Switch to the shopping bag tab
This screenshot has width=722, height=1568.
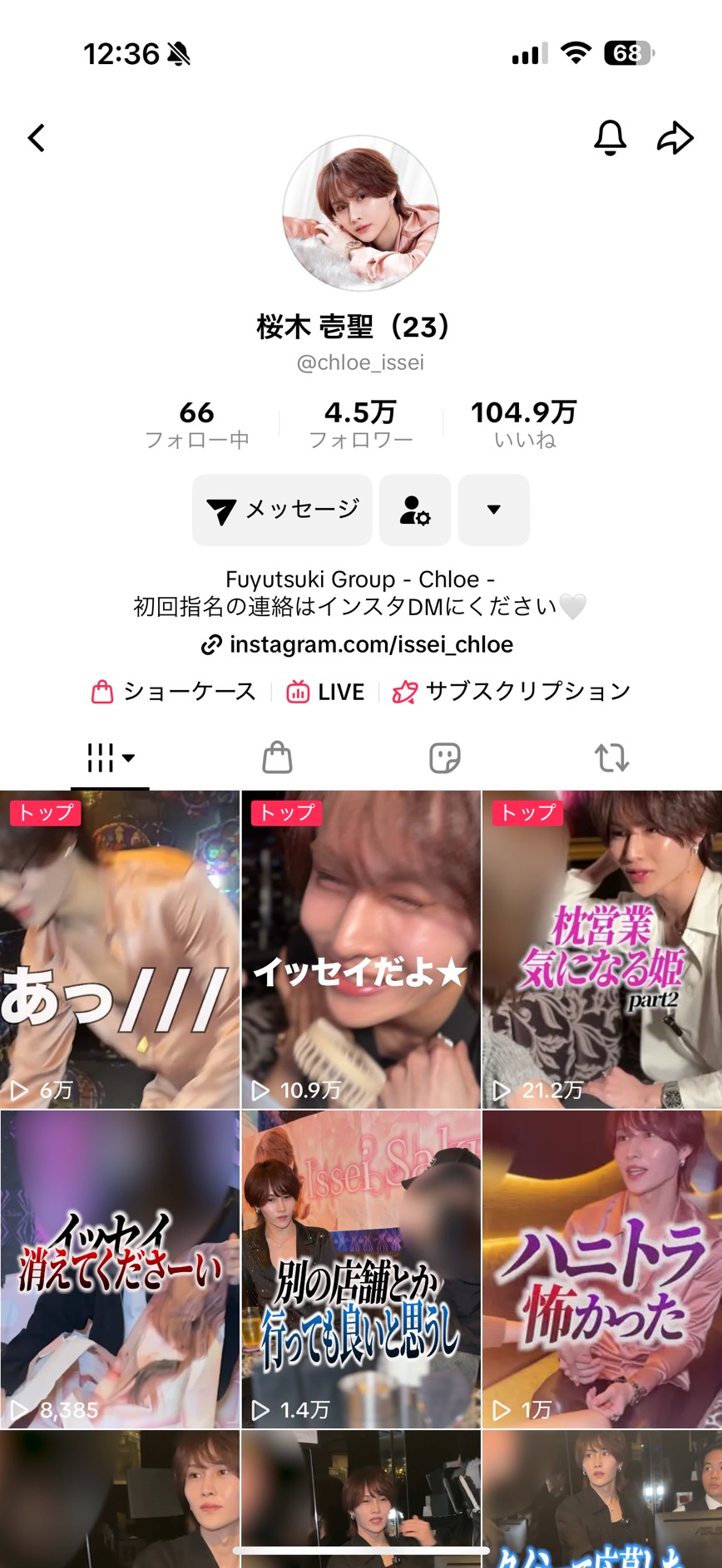[277, 757]
